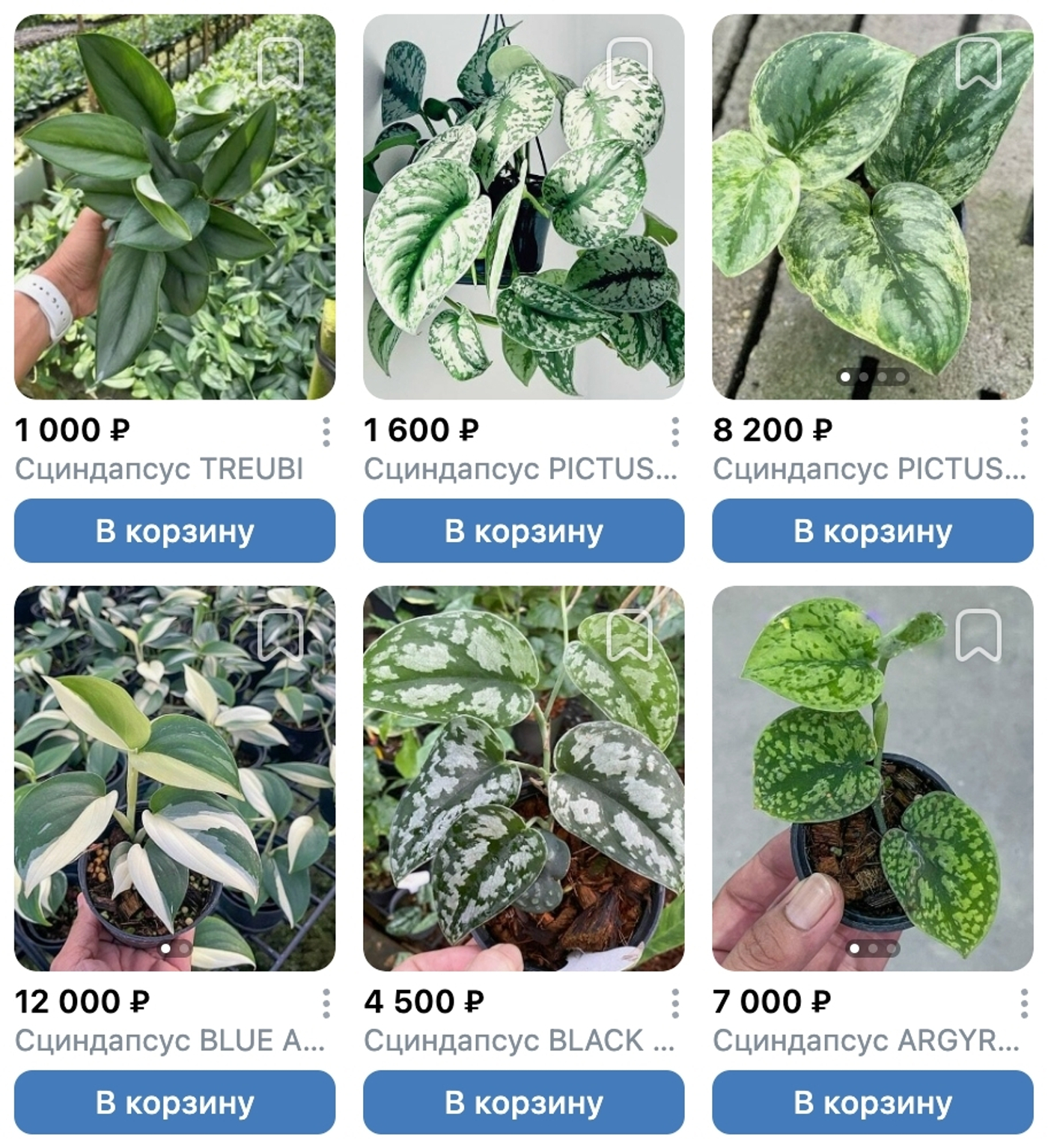This screenshot has width=1054, height=1148.
Task: Add the 7 000 ₽ ARGYR plant to cart
Action: [872, 1102]
